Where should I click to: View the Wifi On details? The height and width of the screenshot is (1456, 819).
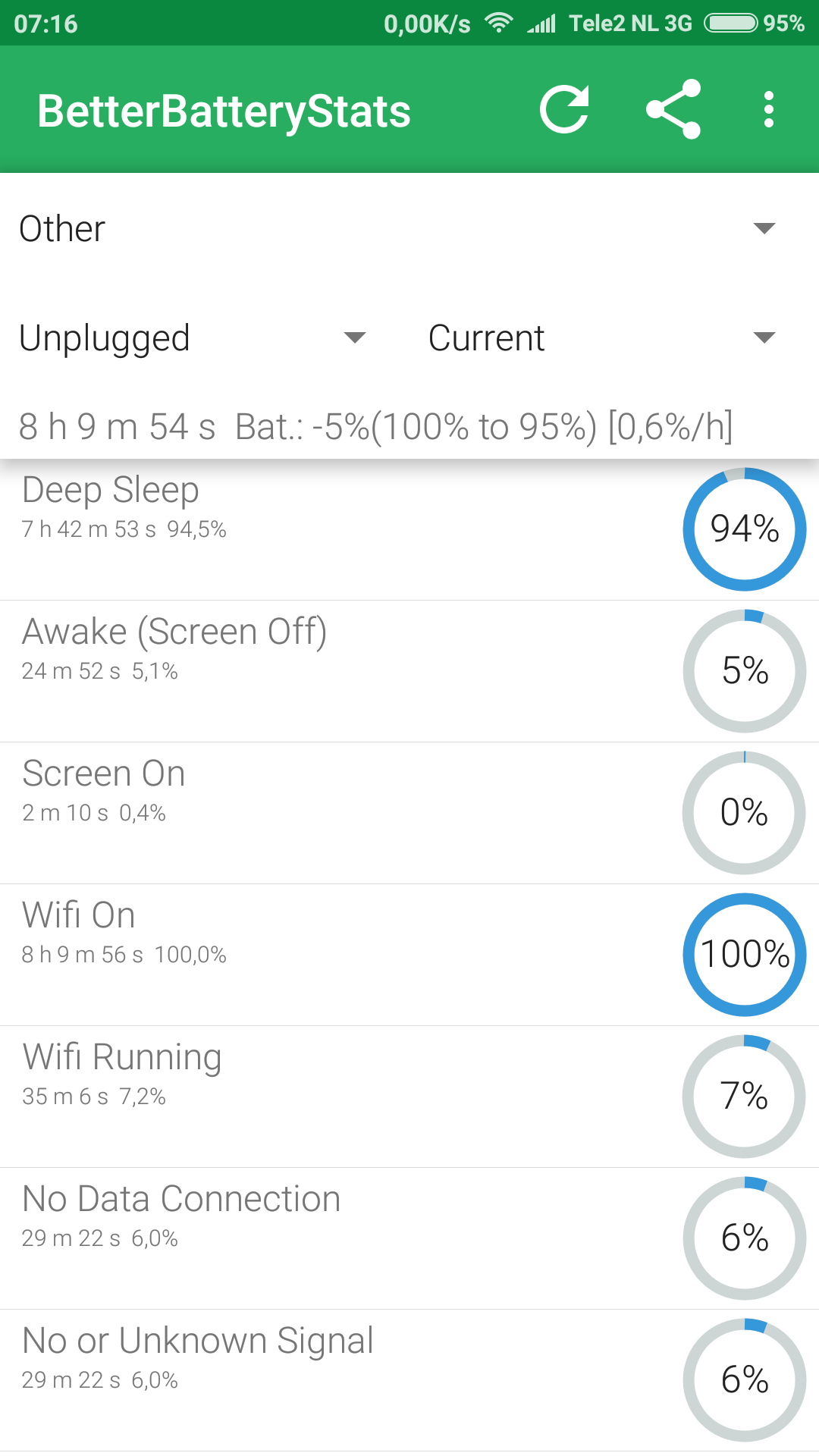click(x=409, y=955)
